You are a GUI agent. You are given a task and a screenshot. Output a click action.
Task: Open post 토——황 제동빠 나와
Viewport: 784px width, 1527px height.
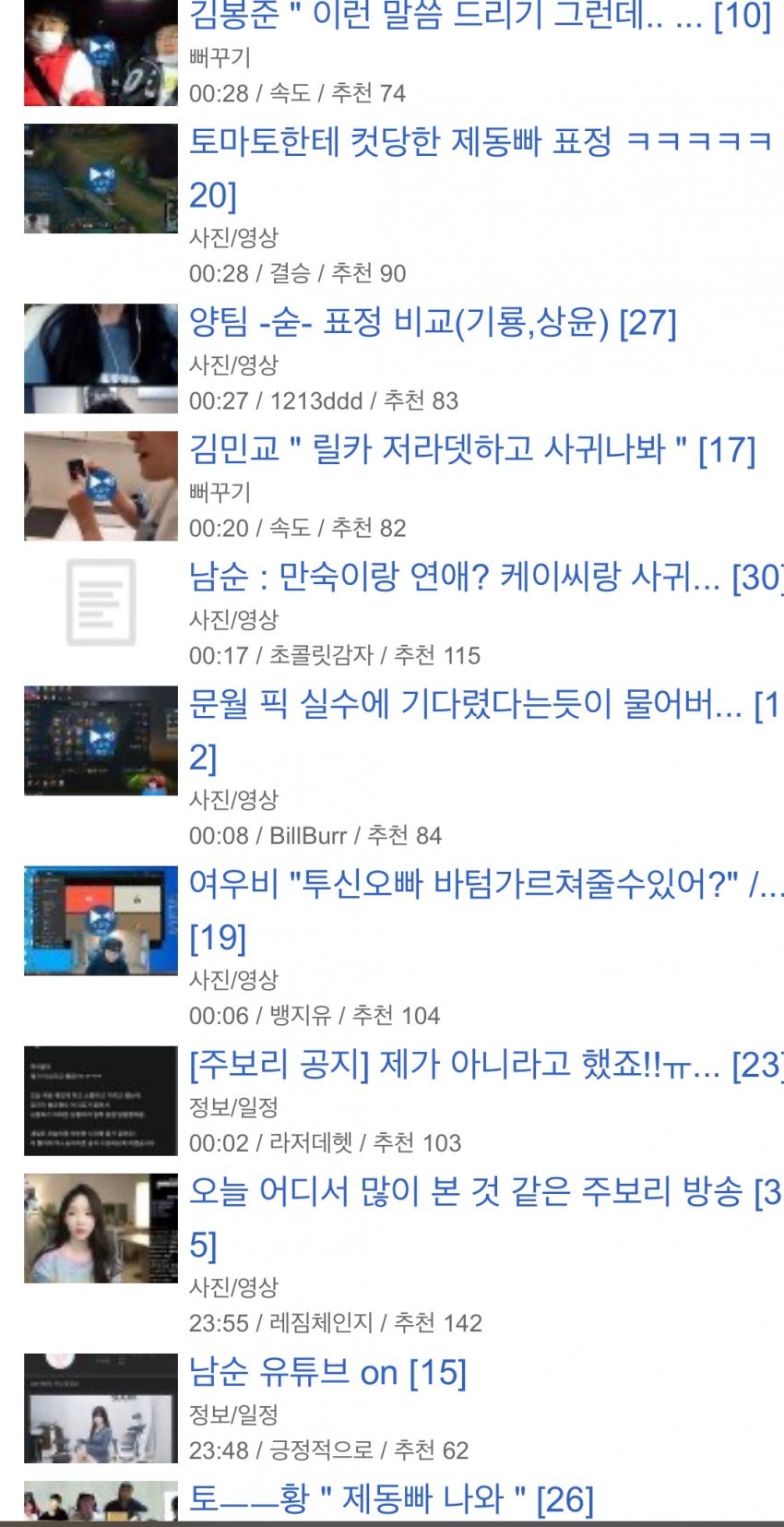coord(391,1499)
